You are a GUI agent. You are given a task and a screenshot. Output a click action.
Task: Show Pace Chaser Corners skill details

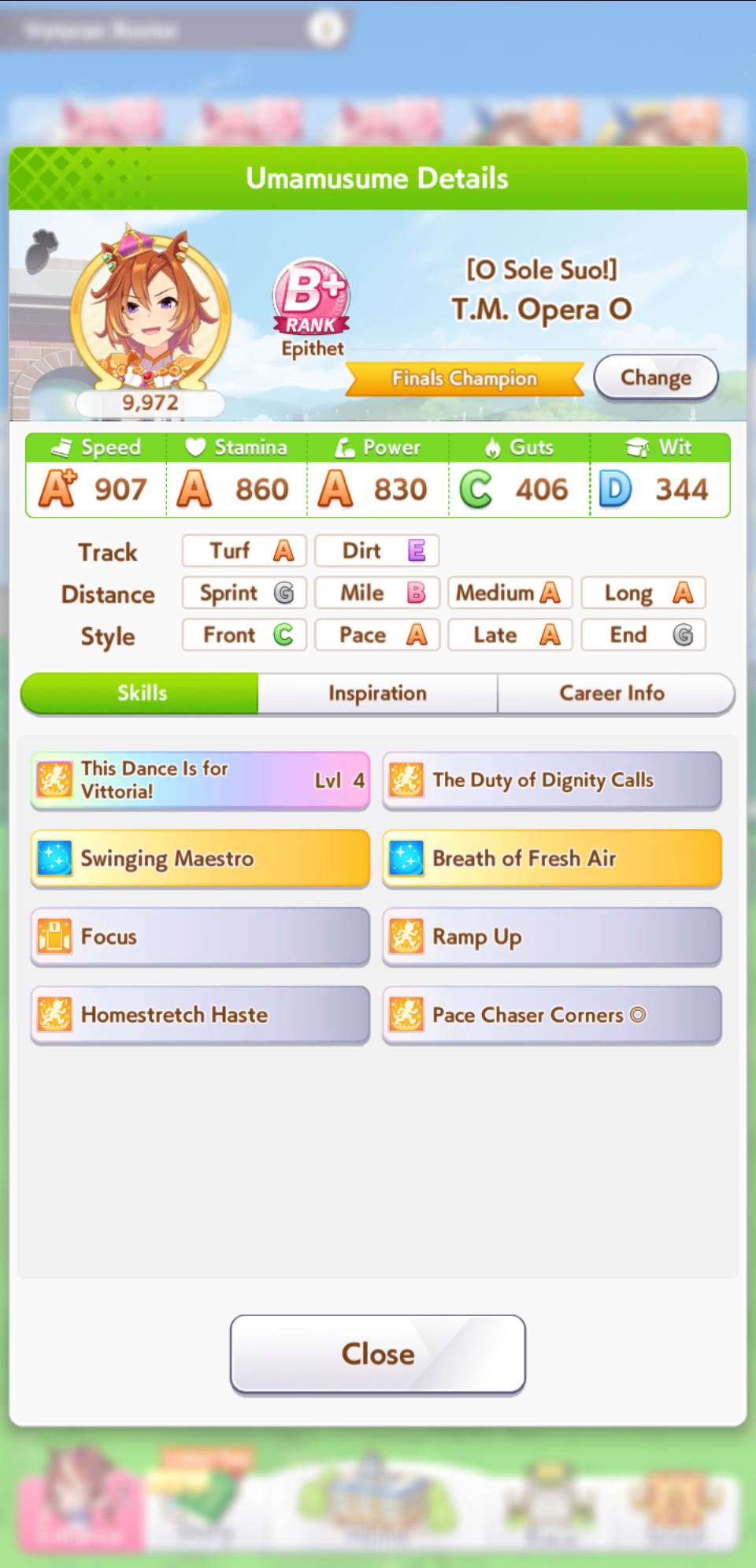[551, 1015]
